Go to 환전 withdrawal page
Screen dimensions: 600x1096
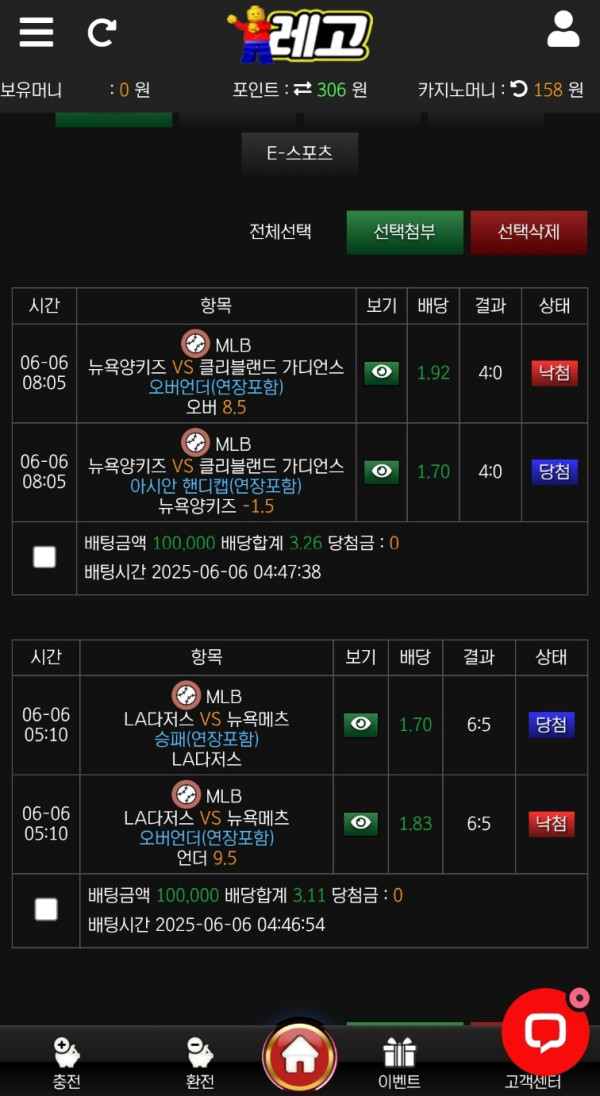click(200, 1062)
